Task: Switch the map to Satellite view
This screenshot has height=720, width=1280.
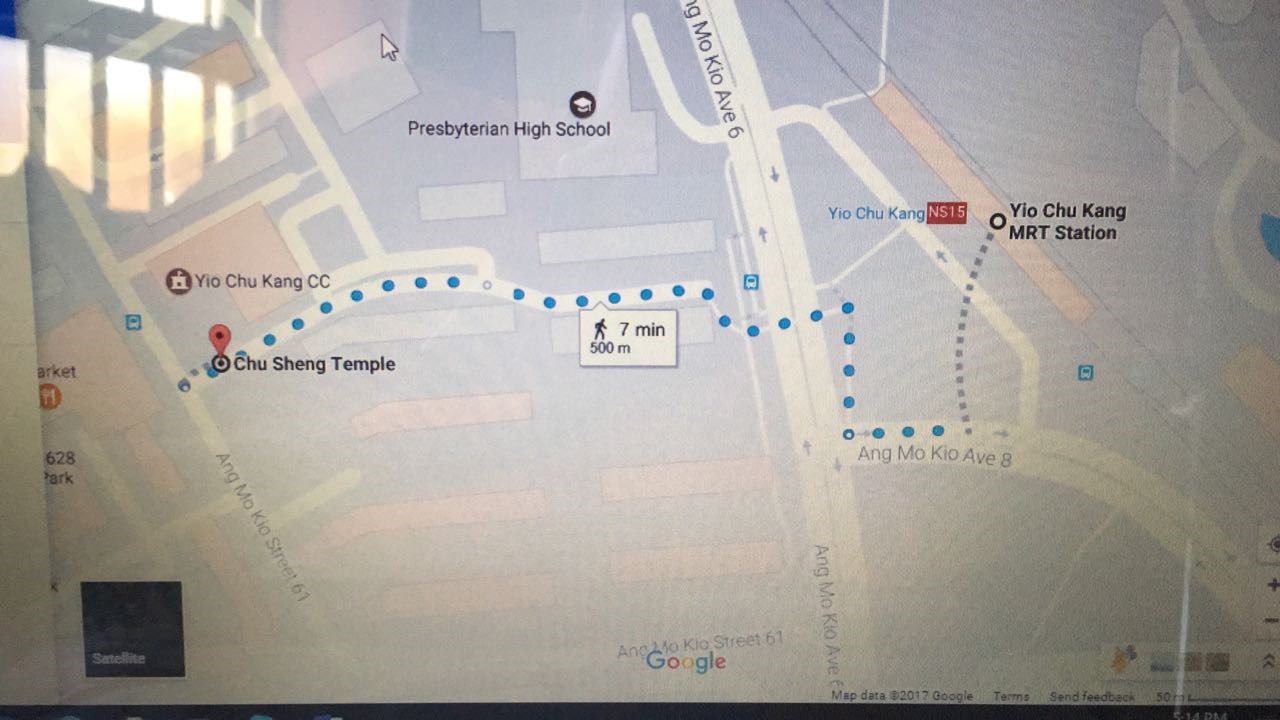Action: 133,628
